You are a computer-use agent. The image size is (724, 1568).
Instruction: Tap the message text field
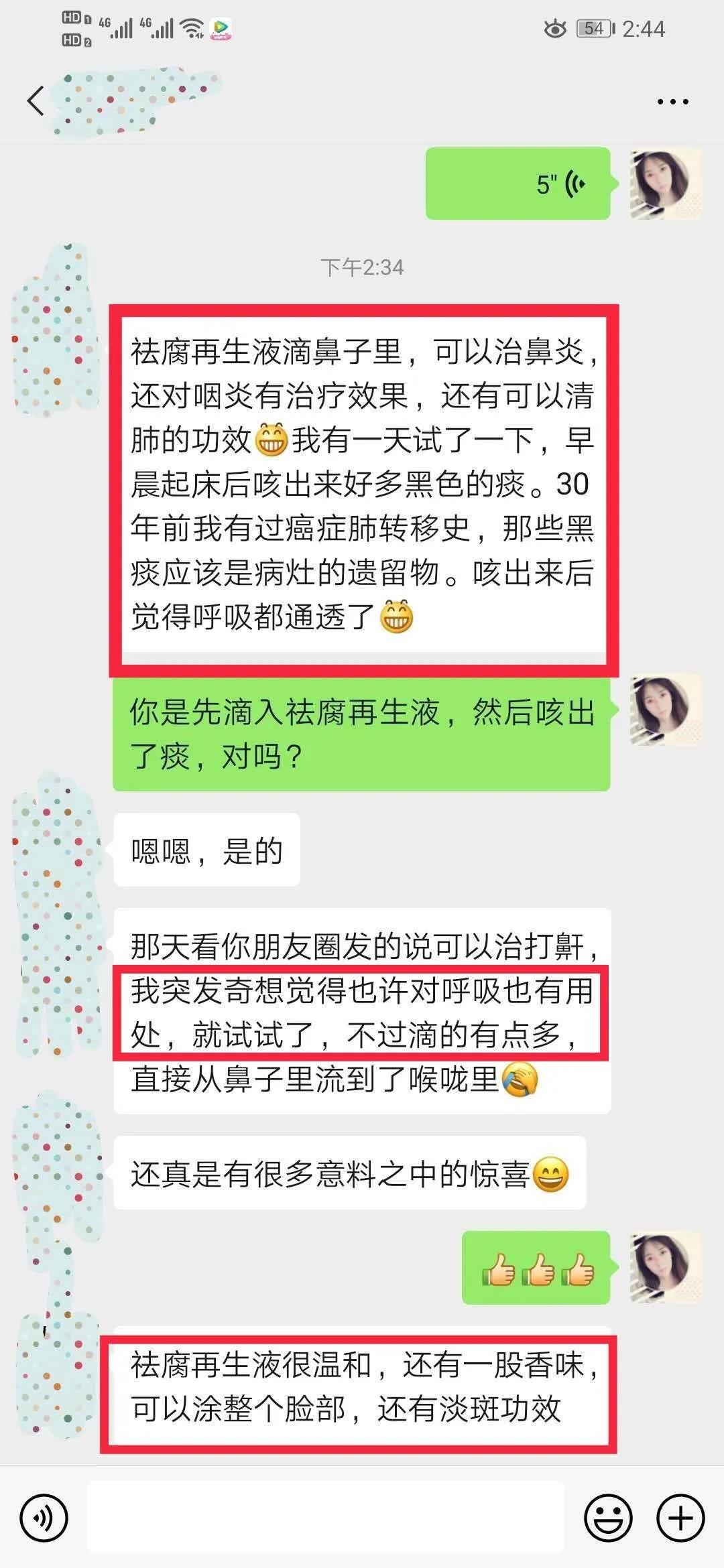click(x=325, y=1517)
